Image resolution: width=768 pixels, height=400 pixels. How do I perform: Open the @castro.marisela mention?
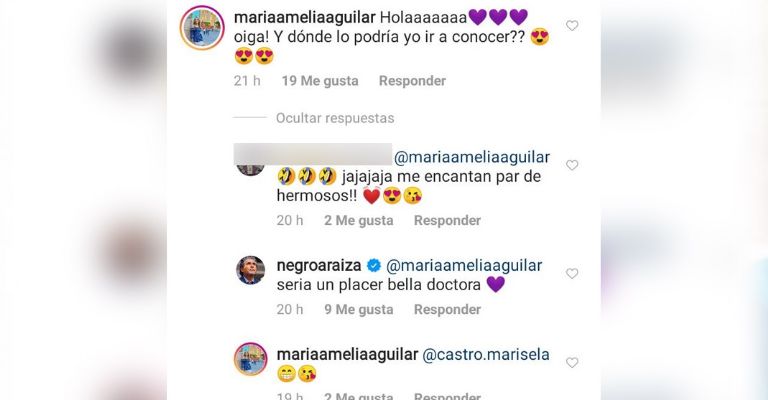click(481, 354)
